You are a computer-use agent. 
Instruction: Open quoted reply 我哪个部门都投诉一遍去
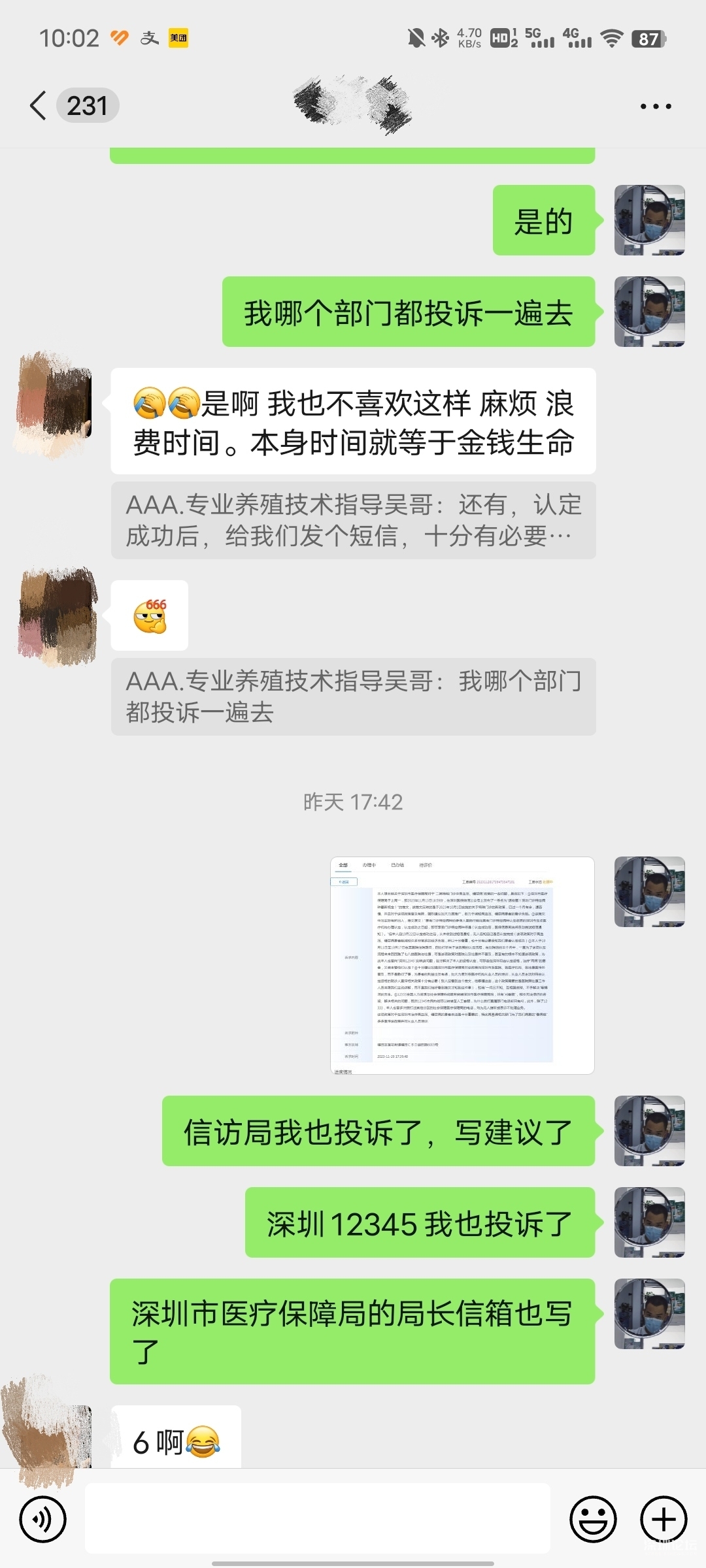tap(353, 696)
